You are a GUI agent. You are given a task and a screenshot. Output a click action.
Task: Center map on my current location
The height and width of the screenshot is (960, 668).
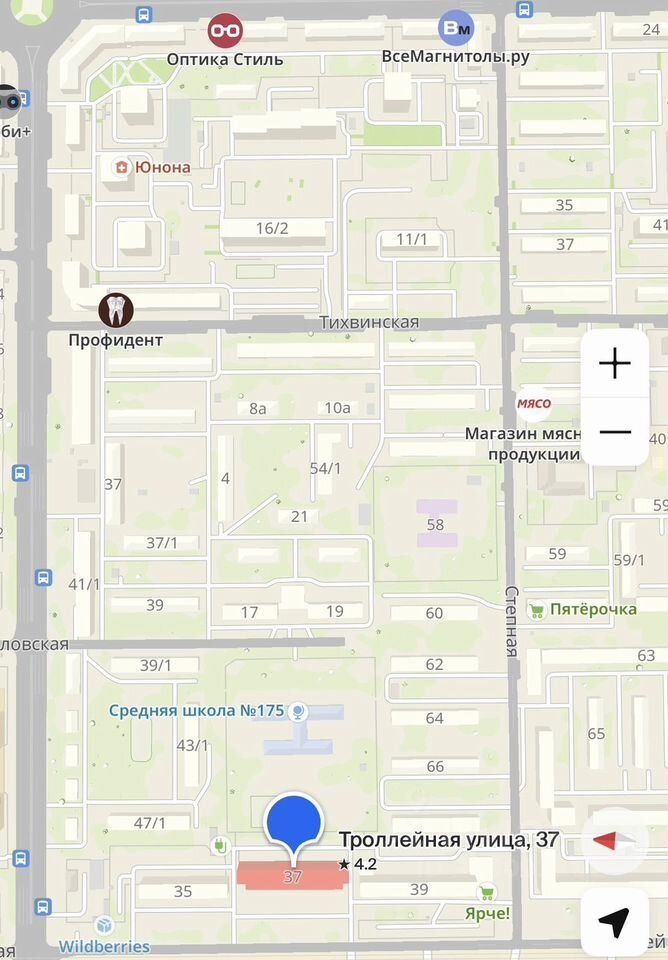tap(615, 921)
